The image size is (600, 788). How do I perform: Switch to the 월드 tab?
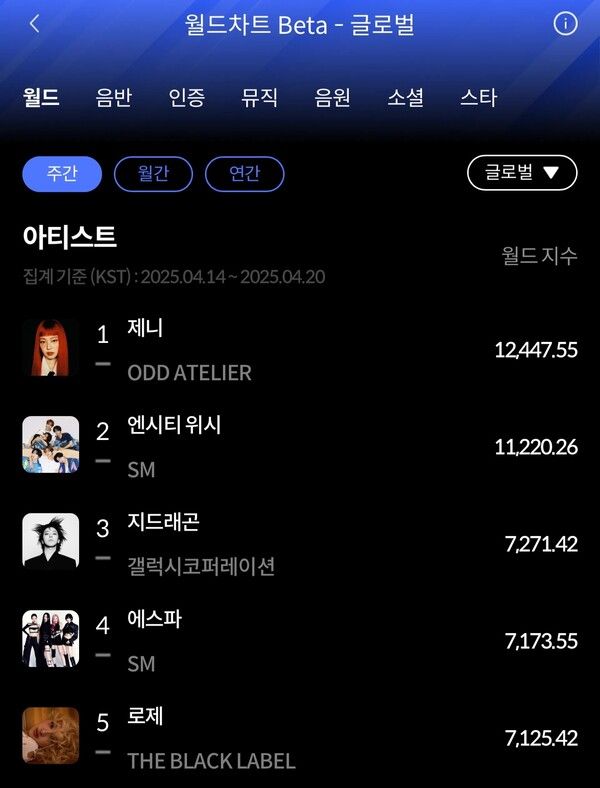pyautogui.click(x=41, y=98)
